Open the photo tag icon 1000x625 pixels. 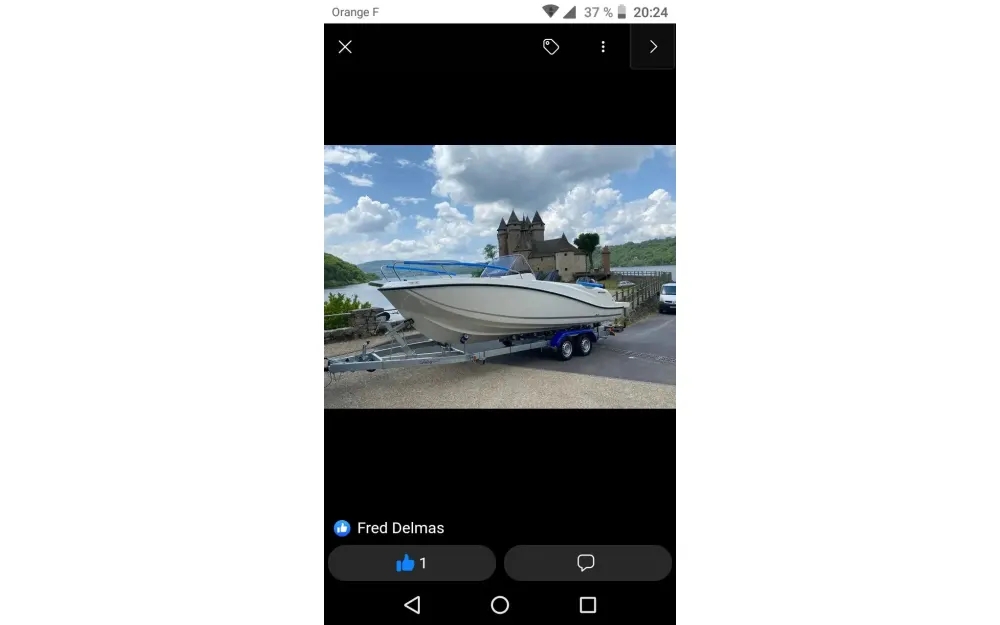[x=551, y=47]
